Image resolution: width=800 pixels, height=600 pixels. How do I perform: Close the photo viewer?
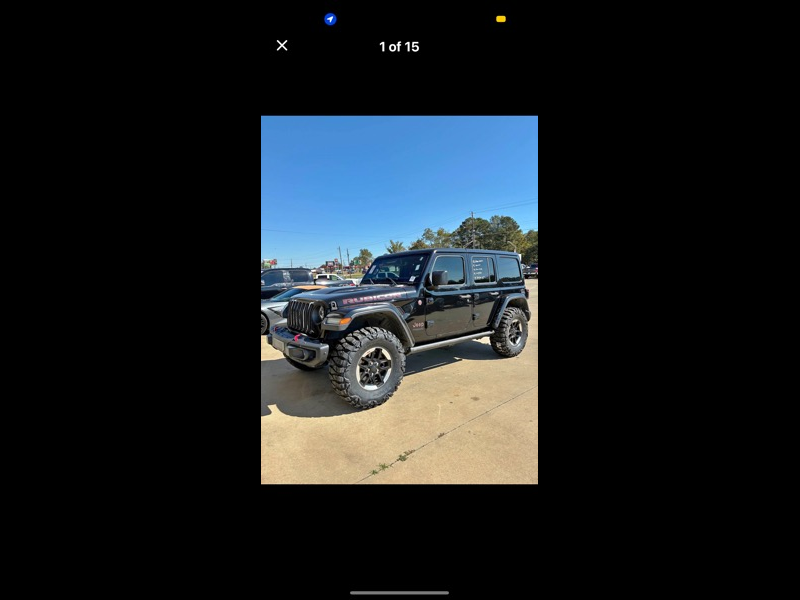tap(282, 45)
